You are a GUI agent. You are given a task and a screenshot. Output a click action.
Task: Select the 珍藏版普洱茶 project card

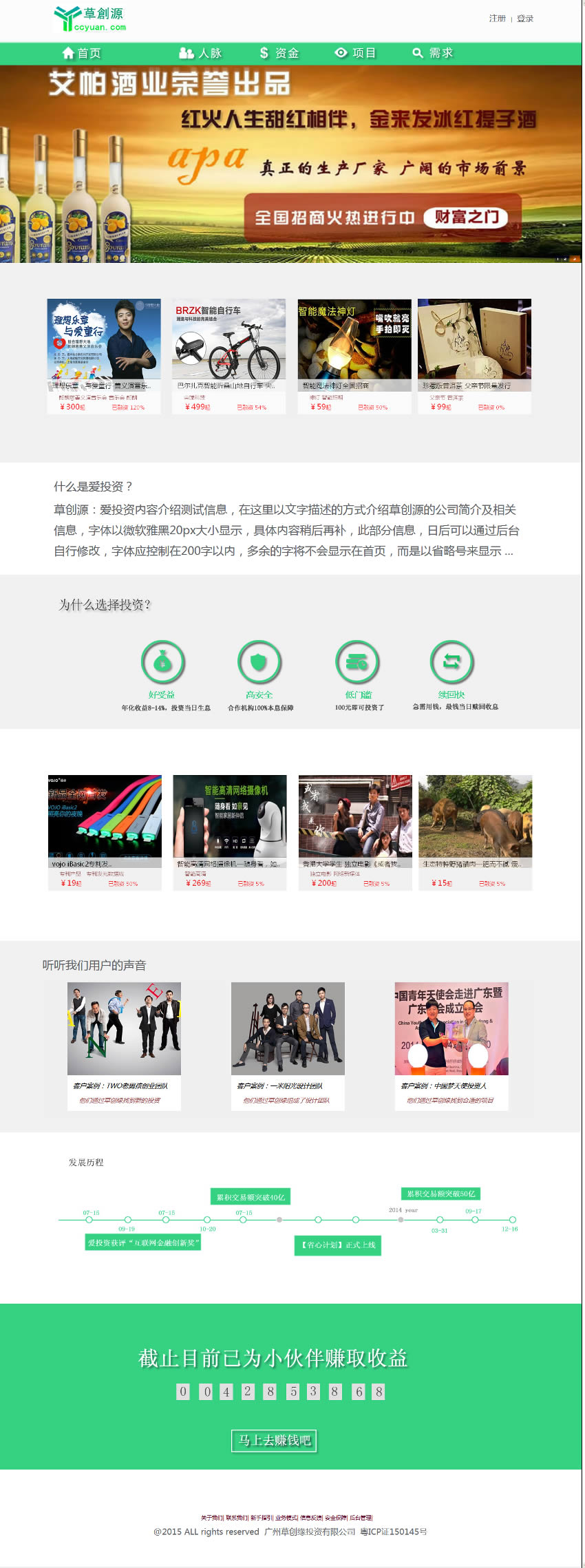tap(474, 344)
